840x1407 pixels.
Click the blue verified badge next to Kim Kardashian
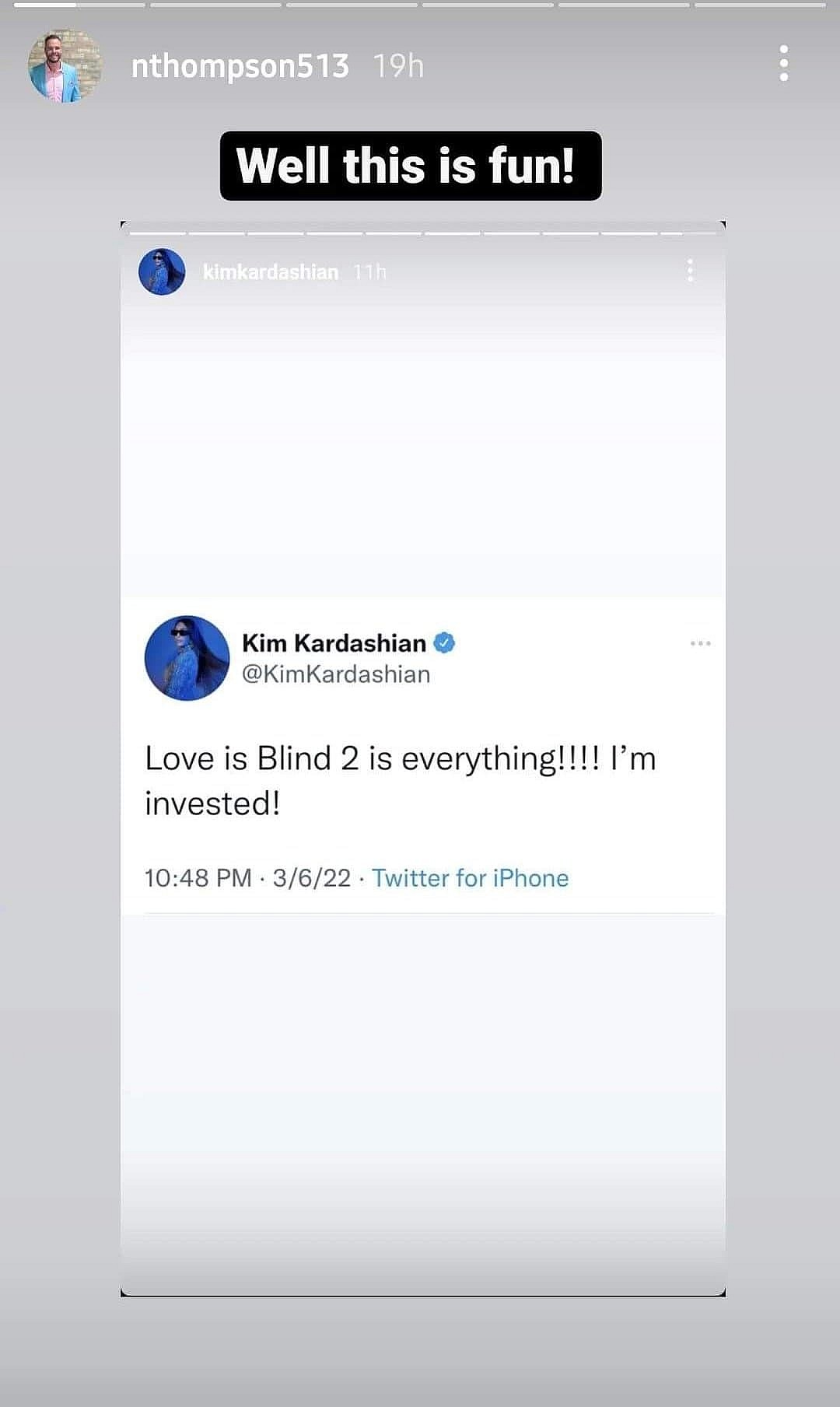coord(445,644)
